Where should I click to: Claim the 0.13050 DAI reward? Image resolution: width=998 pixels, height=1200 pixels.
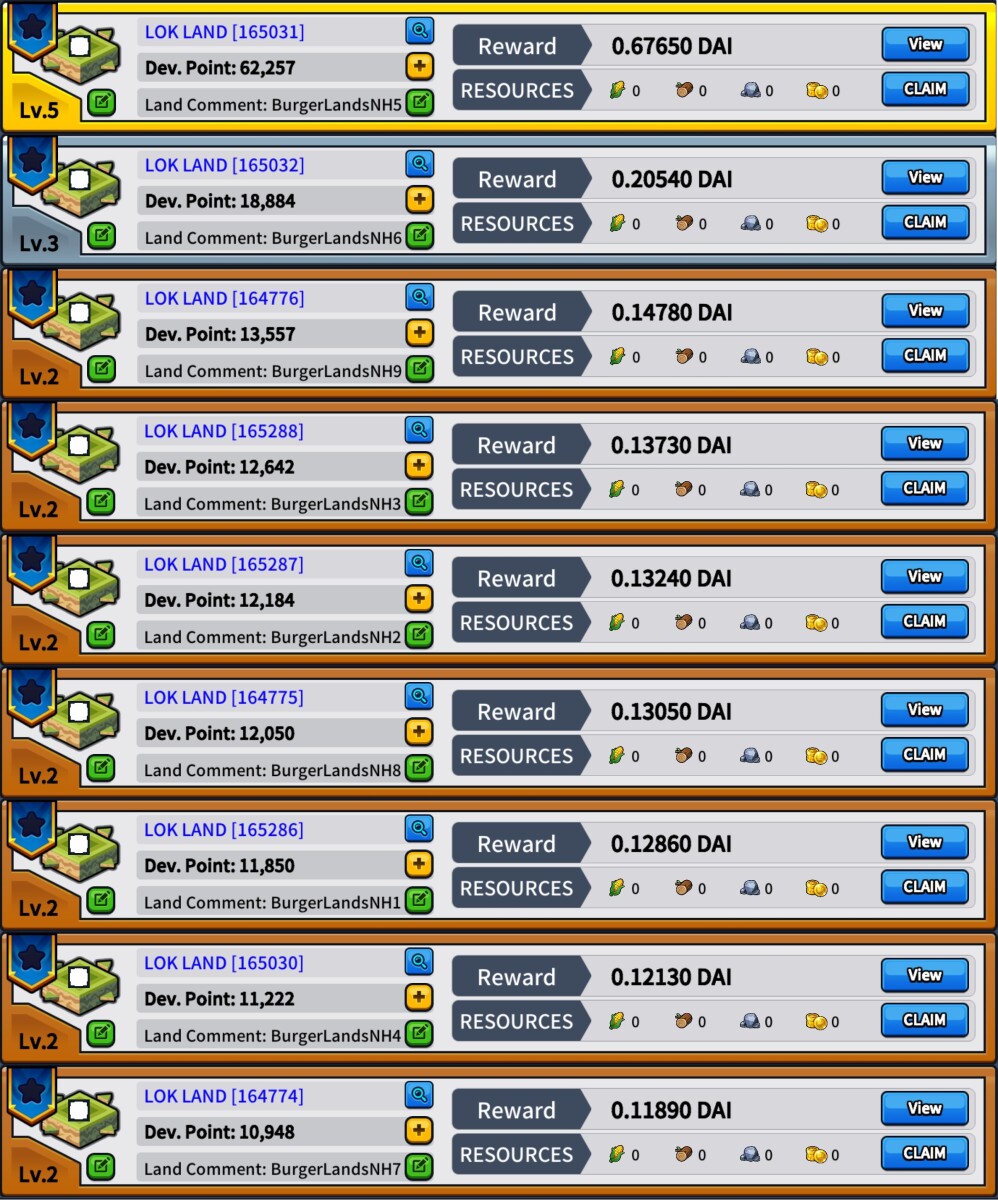(x=925, y=755)
